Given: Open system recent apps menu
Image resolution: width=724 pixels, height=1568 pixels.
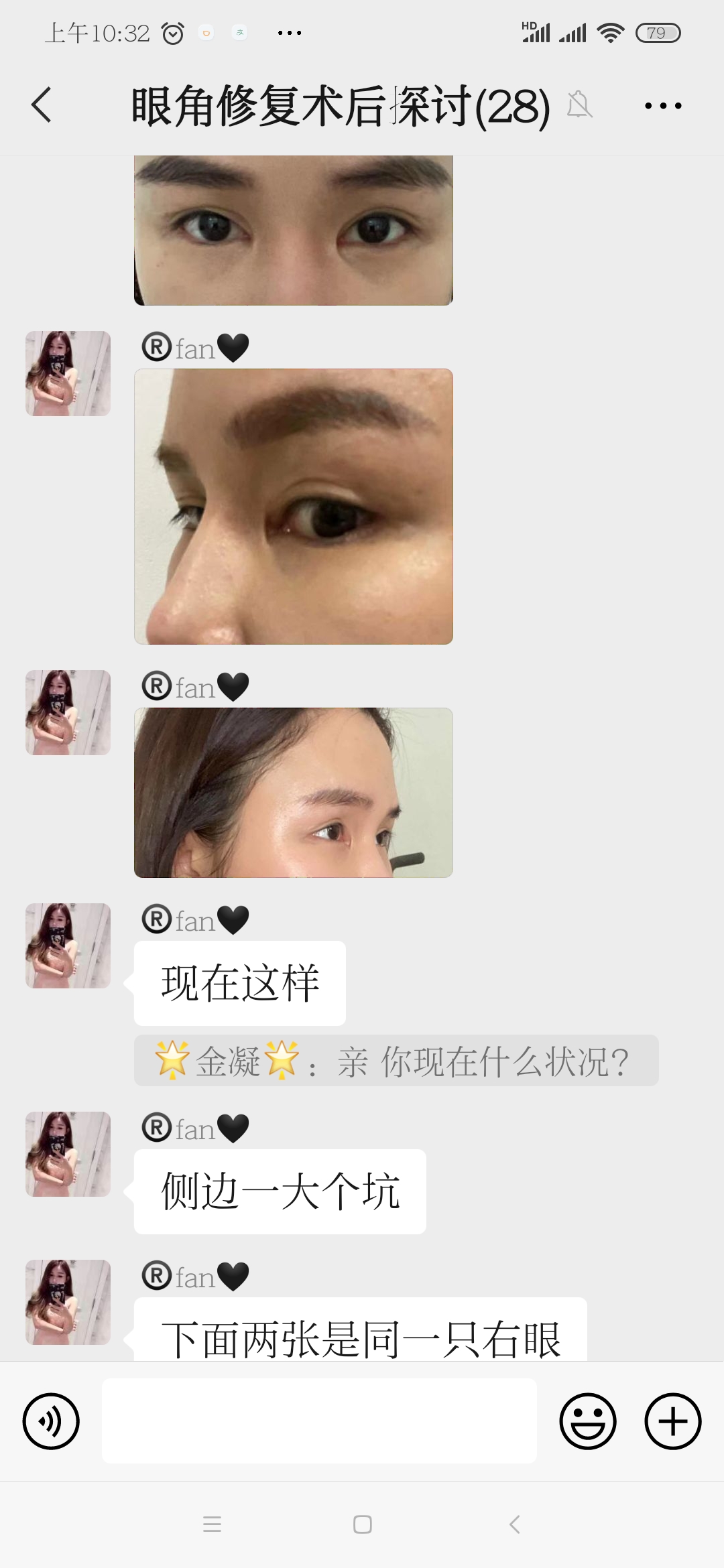Looking at the screenshot, I should click(x=212, y=1524).
